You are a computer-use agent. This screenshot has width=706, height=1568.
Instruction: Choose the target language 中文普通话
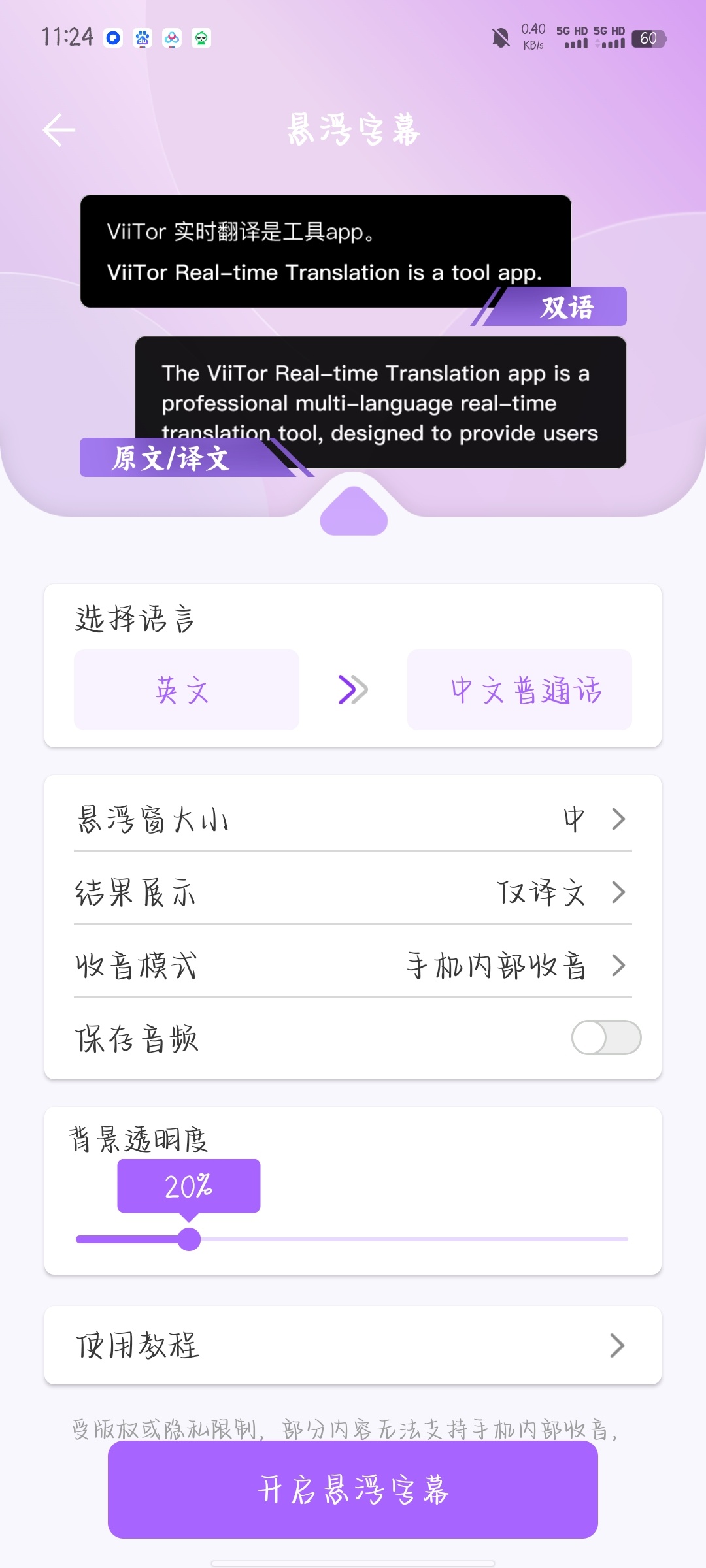coord(520,690)
